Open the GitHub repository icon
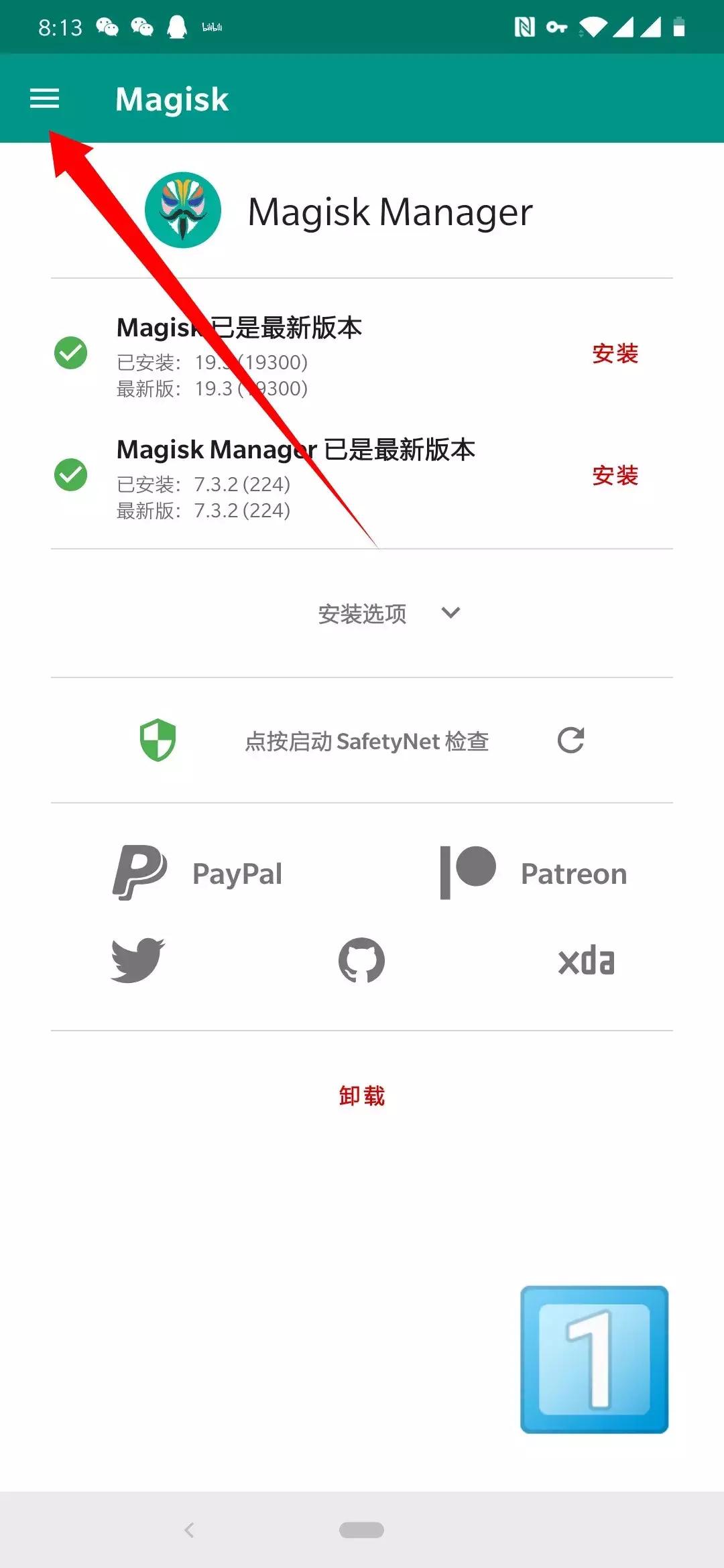The width and height of the screenshot is (724, 1568). pos(361,960)
